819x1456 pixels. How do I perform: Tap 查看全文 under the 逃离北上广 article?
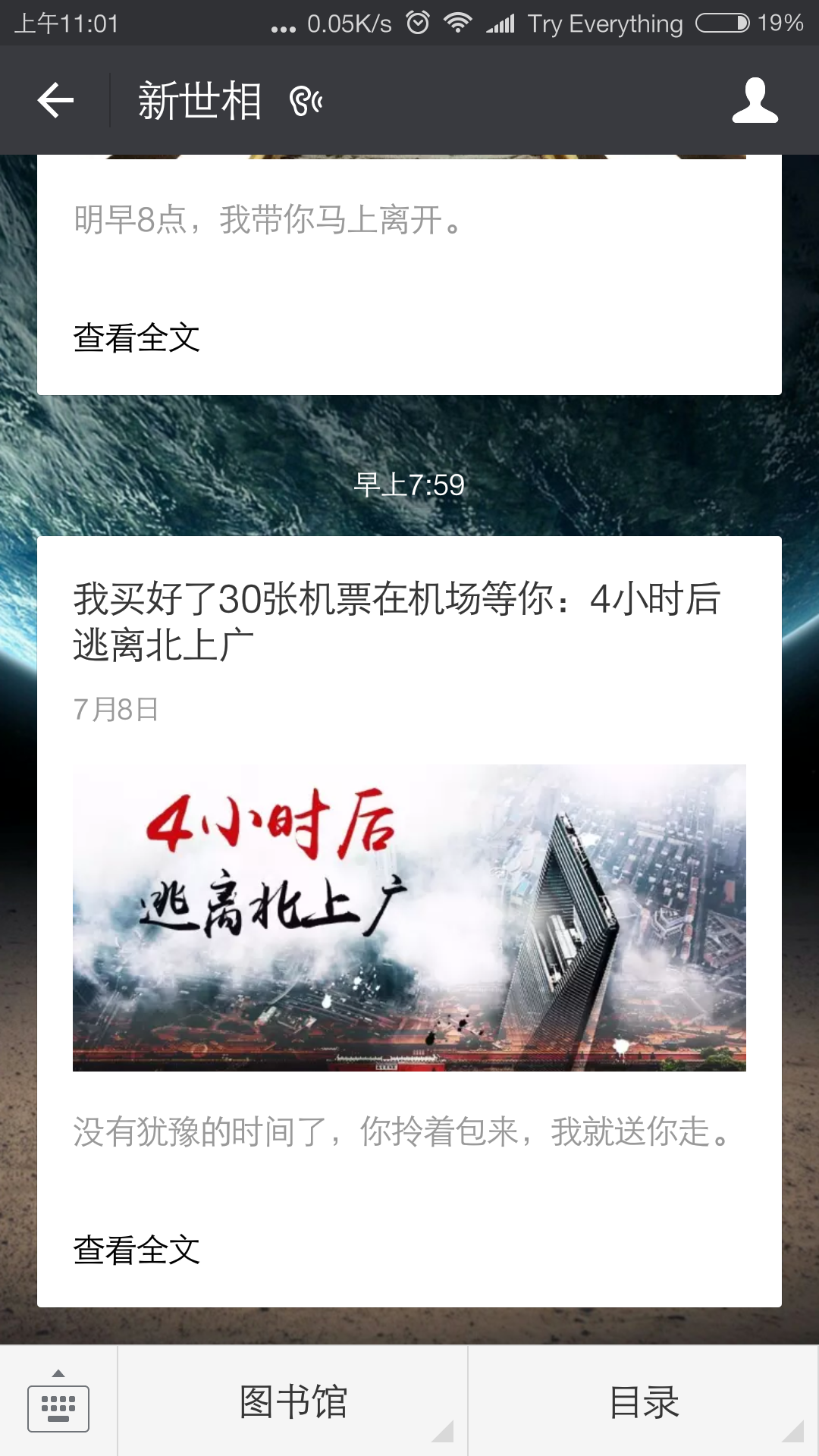[x=136, y=1250]
